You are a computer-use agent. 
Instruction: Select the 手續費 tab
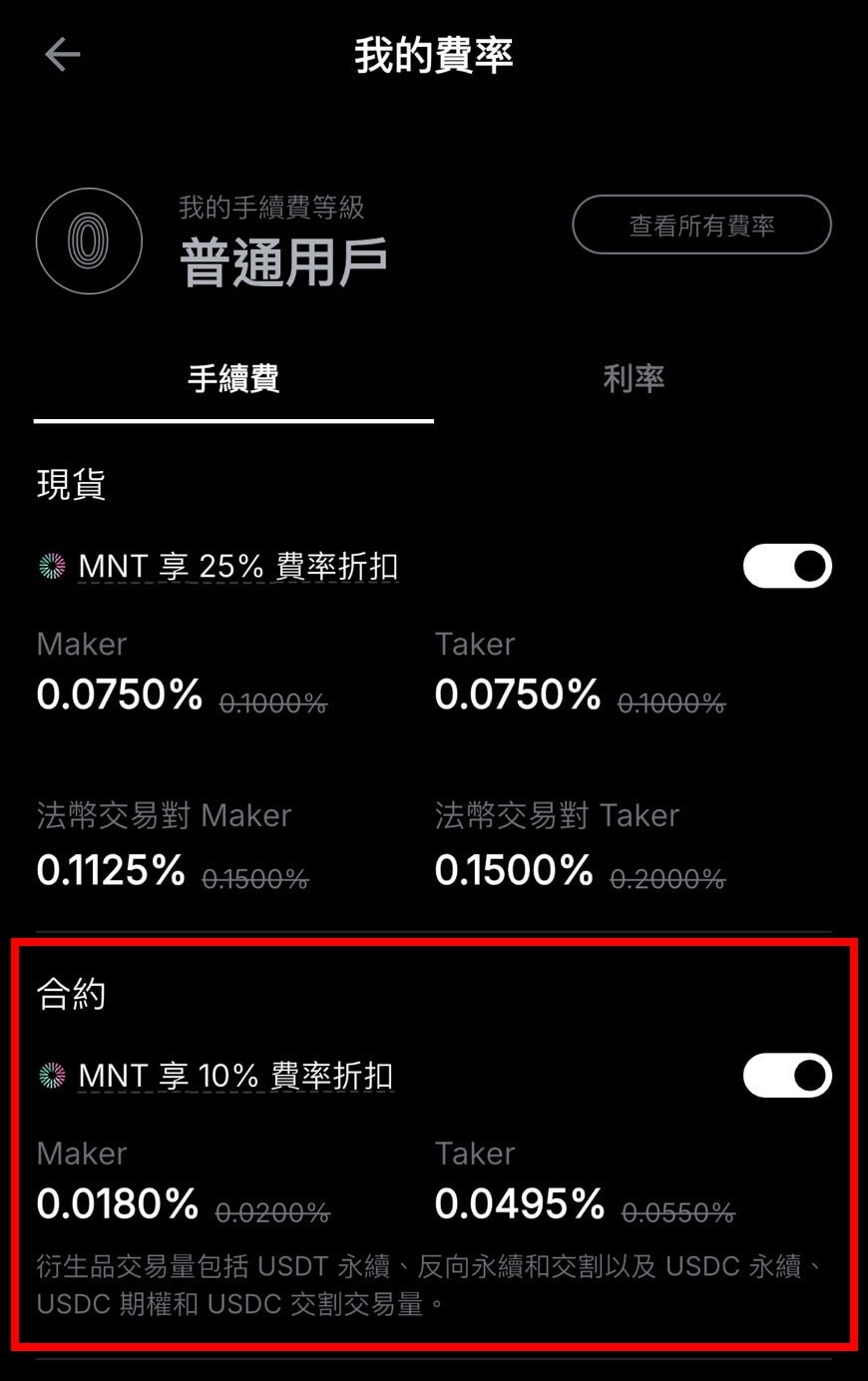(235, 378)
